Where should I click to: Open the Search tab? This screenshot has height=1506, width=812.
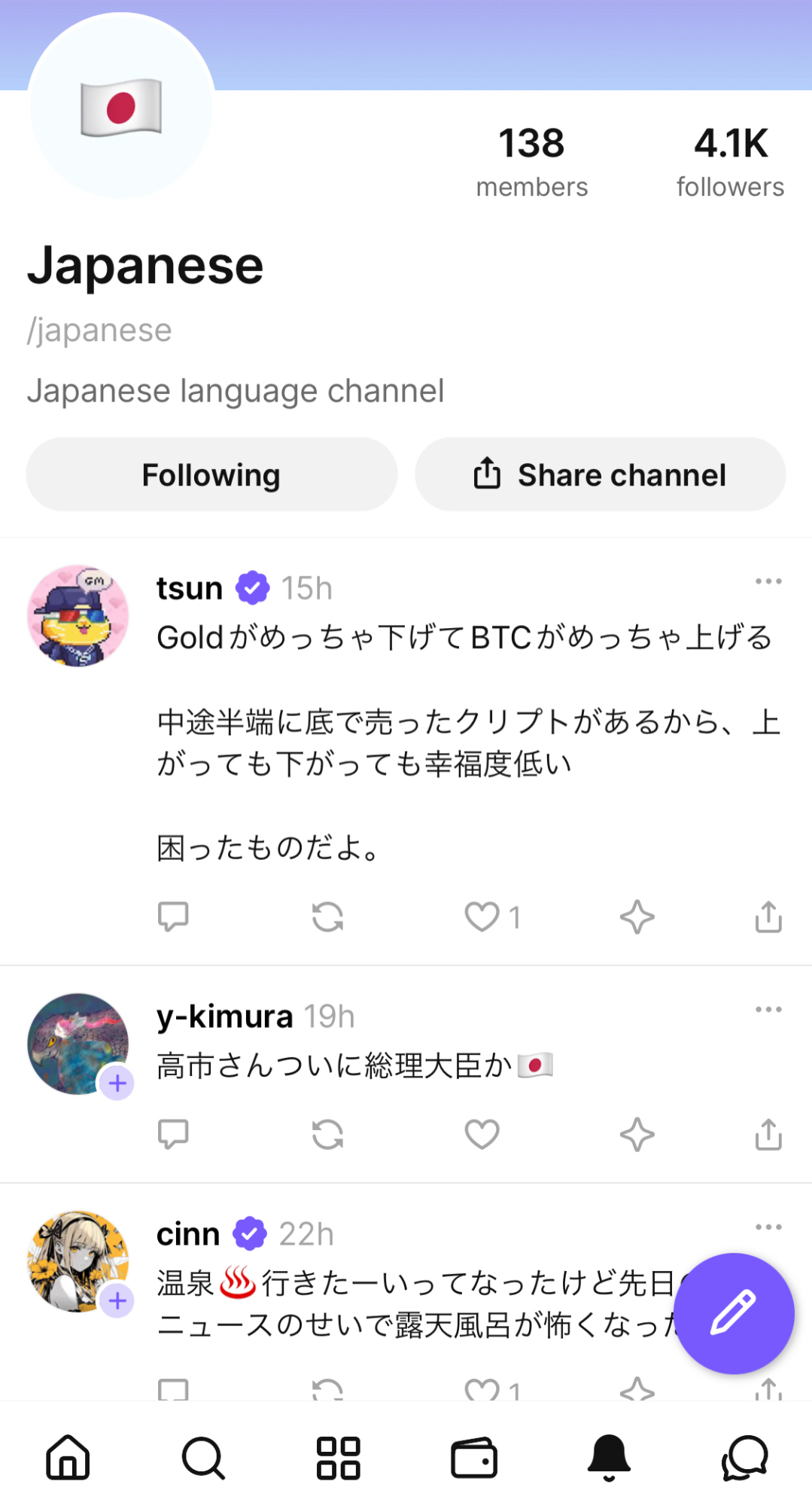pos(203,1458)
